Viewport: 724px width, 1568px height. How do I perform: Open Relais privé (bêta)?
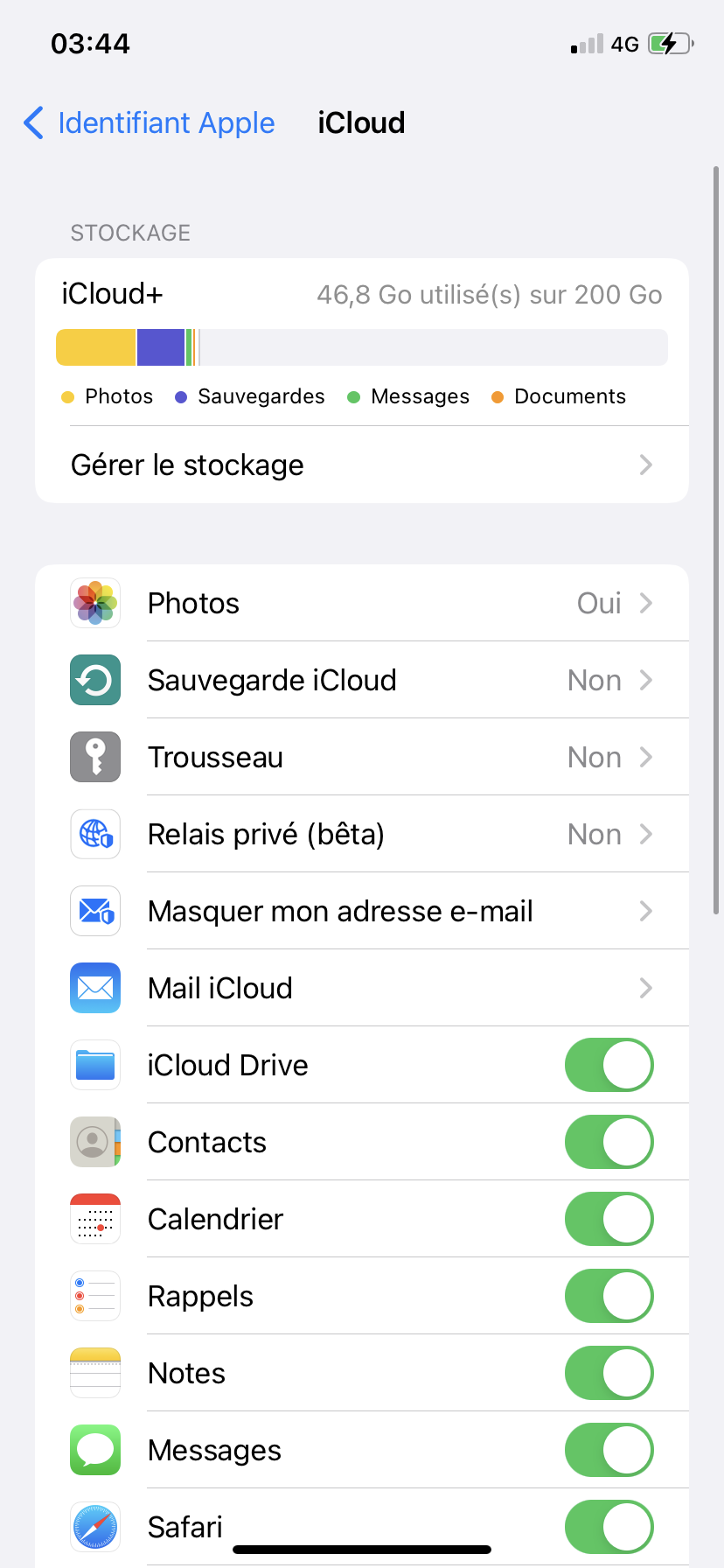tap(362, 834)
